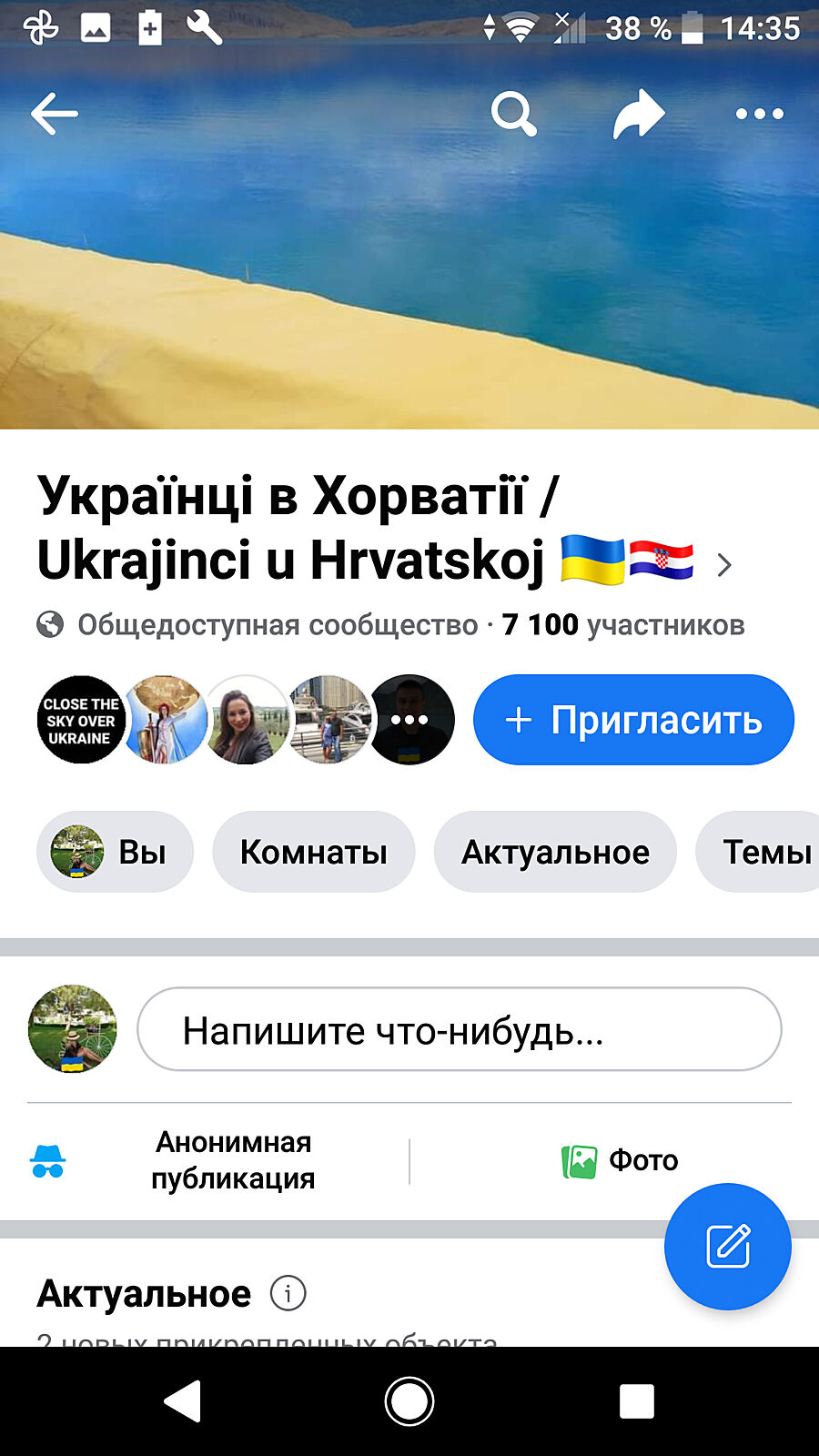This screenshot has width=819, height=1456.
Task: Tap the Напишите что-нибудь post field
Action: [460, 1030]
